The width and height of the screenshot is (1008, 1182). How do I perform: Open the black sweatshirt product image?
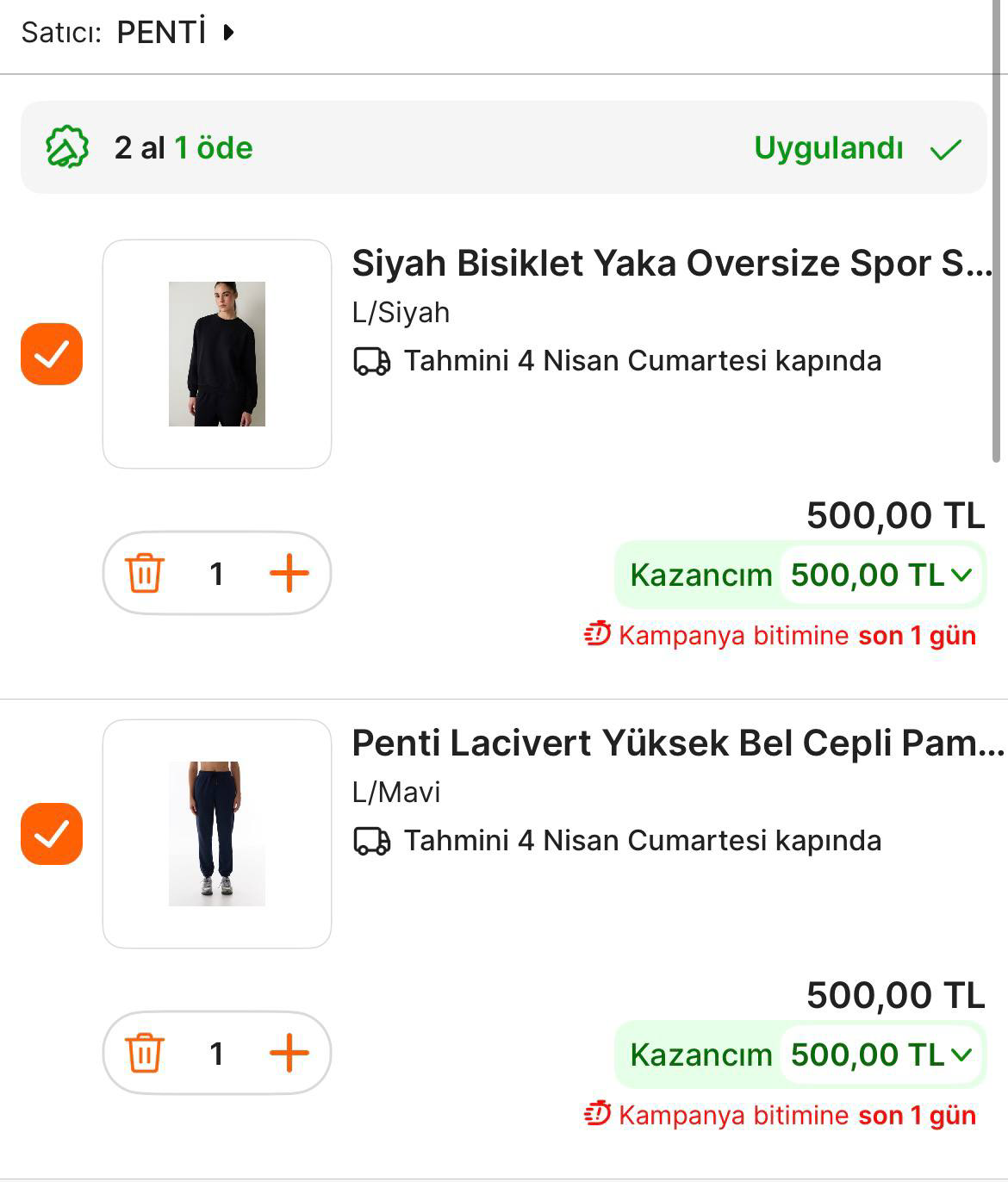pyautogui.click(x=217, y=354)
